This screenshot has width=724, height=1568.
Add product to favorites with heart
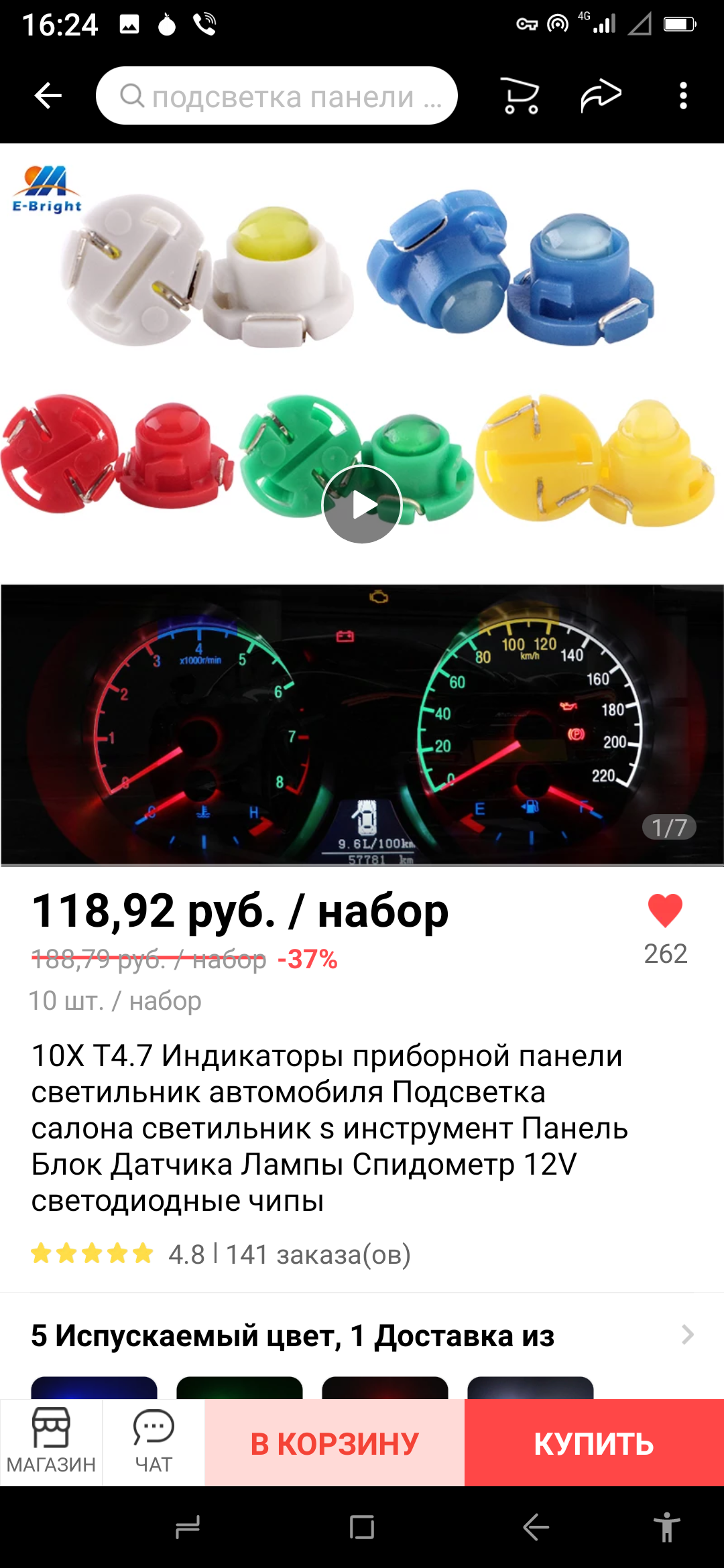665,911
